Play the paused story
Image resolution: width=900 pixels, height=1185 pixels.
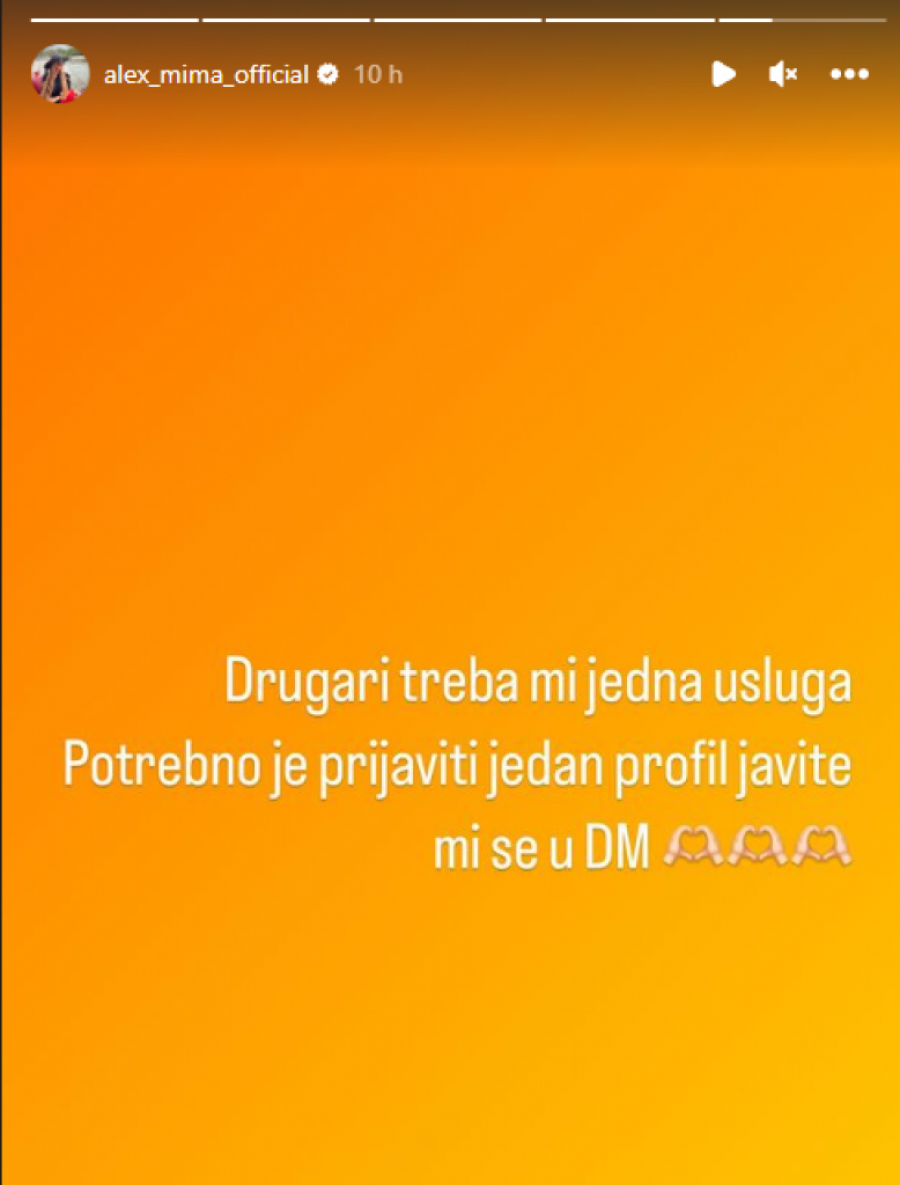pos(723,74)
